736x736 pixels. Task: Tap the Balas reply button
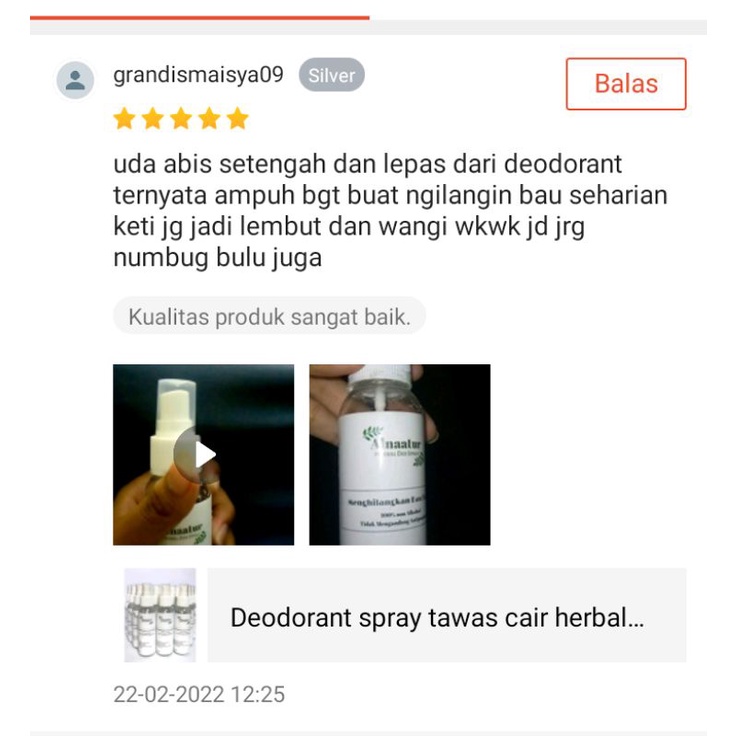626,84
